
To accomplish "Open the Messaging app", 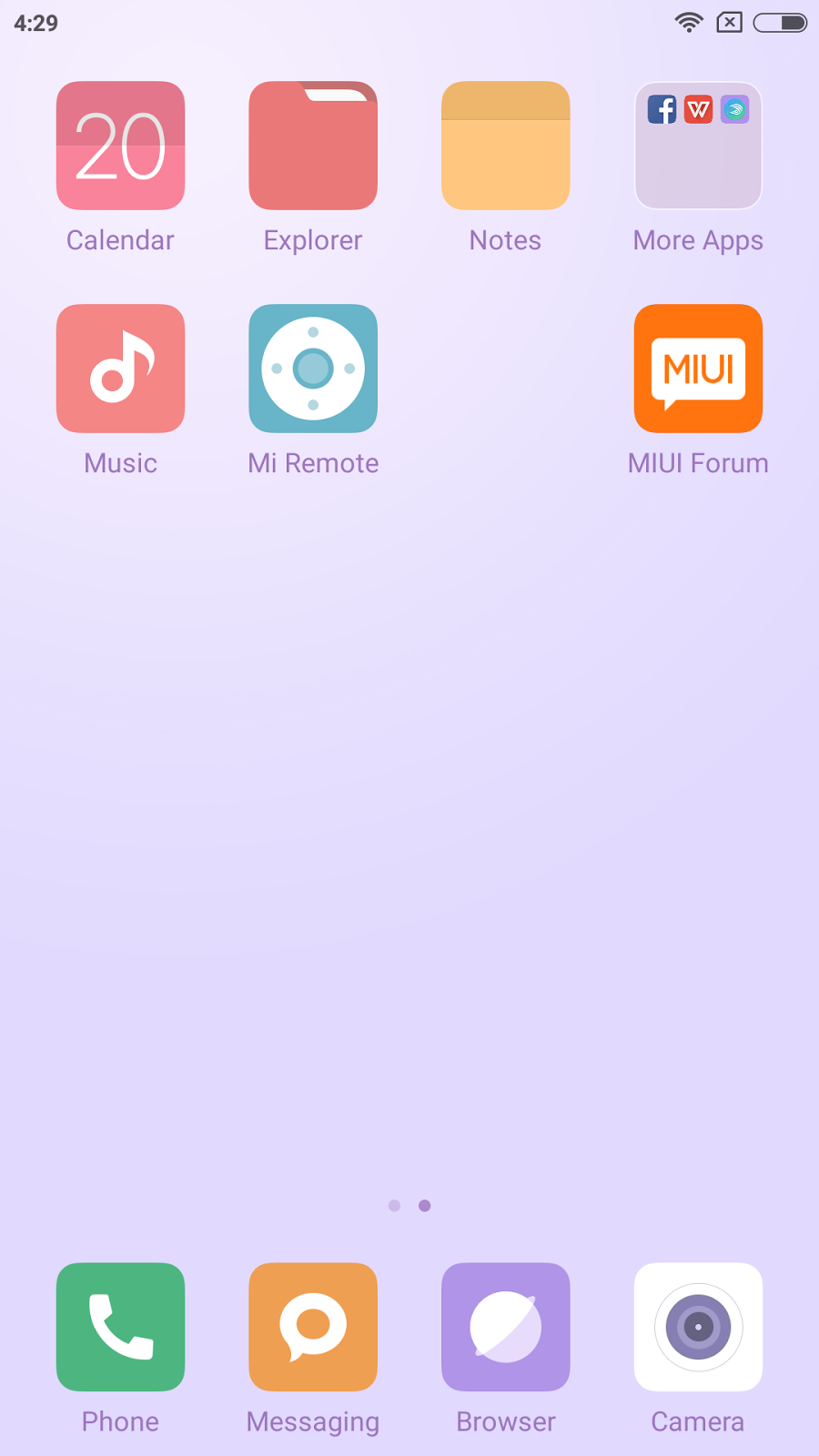I will (x=313, y=1327).
